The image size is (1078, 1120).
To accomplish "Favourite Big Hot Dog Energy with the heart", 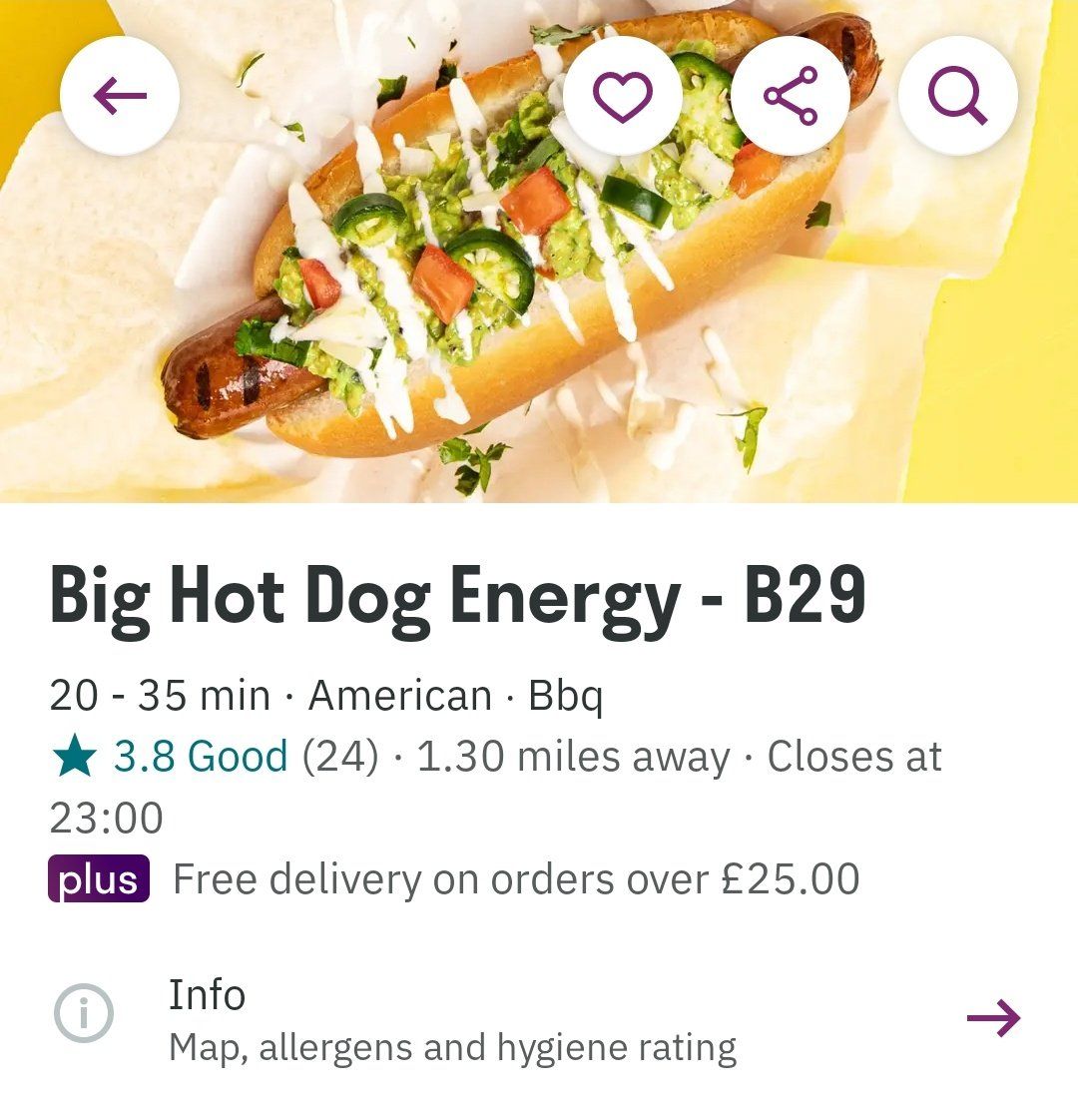I will (x=623, y=96).
